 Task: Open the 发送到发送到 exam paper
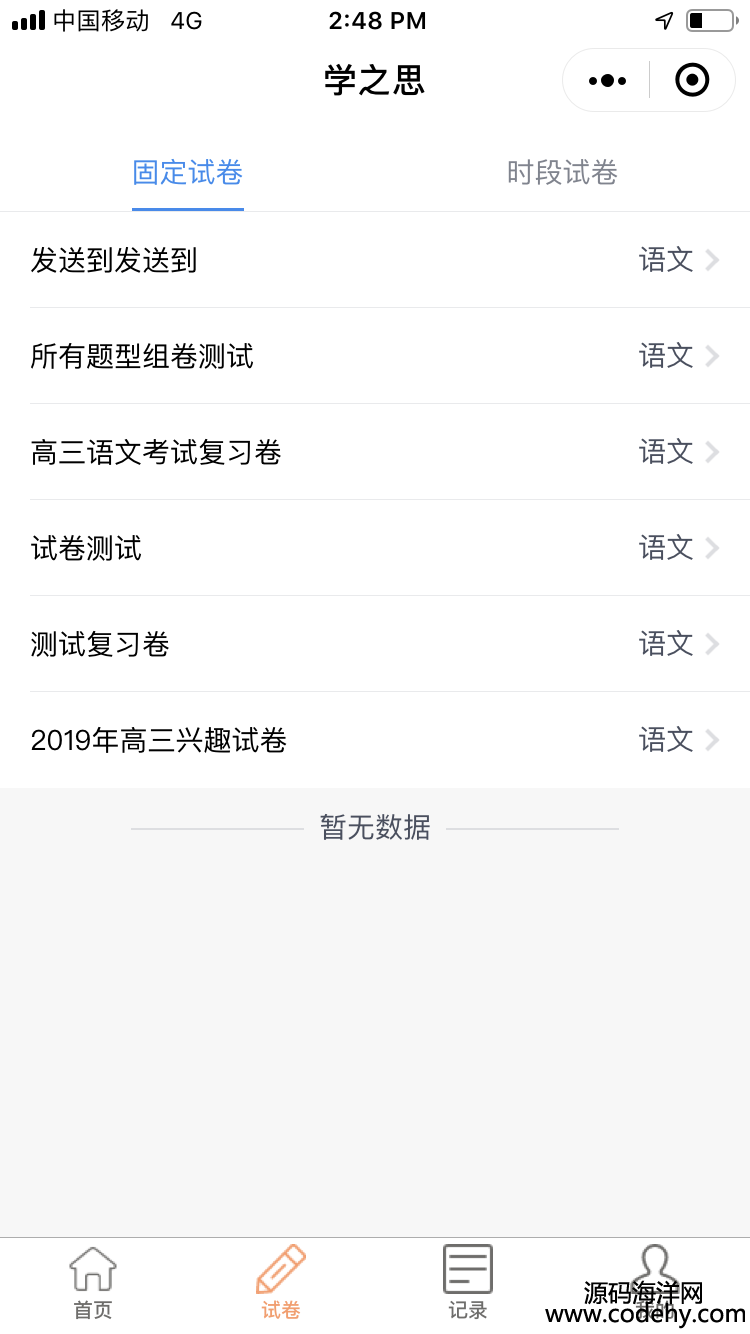coord(375,260)
